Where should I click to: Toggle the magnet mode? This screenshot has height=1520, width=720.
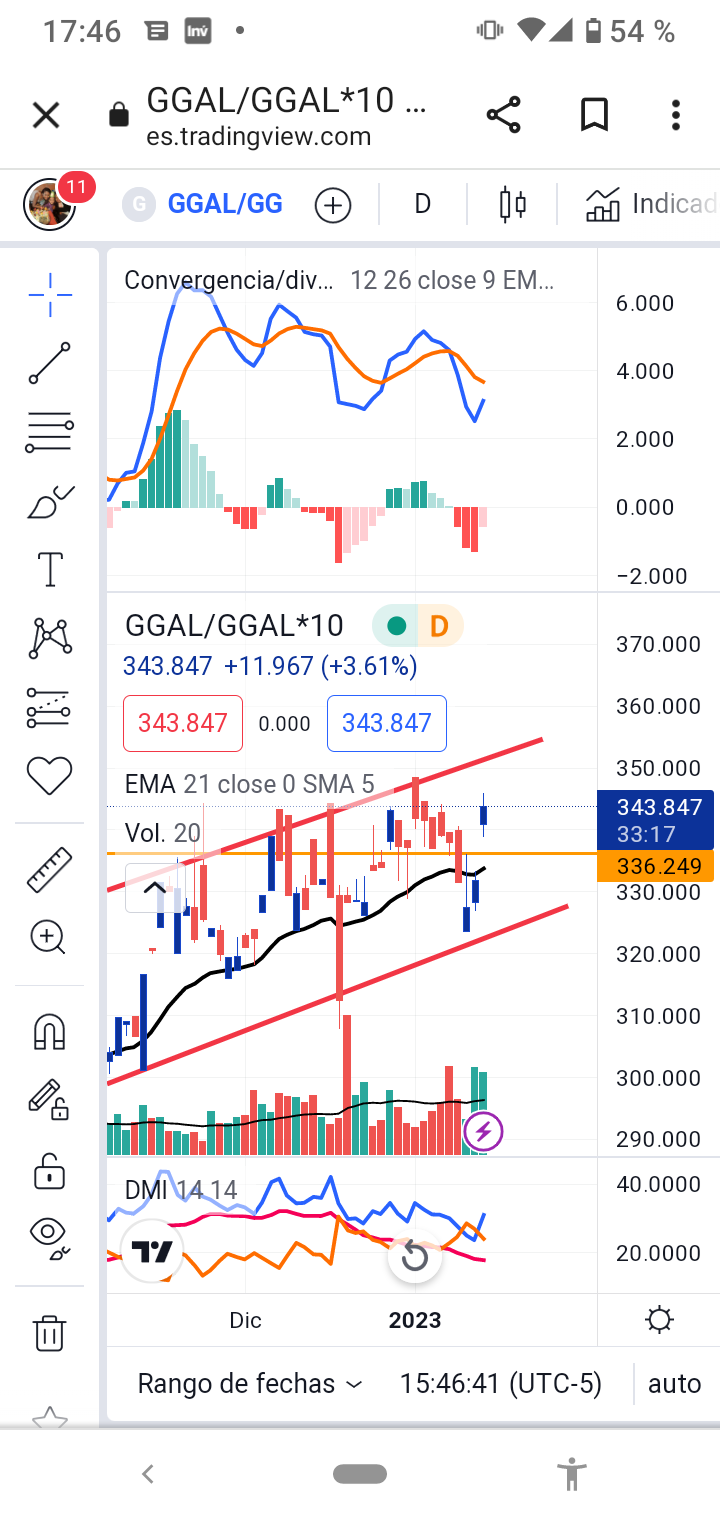tap(50, 1031)
